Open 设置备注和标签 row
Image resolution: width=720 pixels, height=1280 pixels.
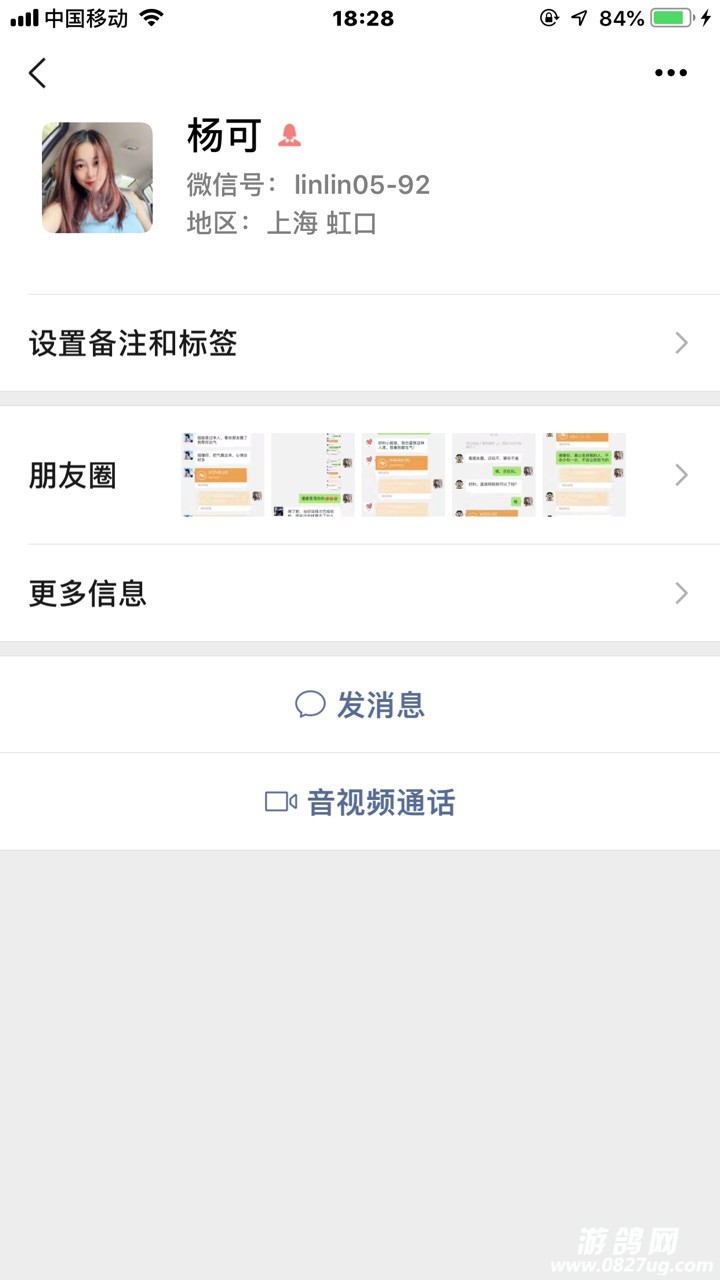pyautogui.click(x=360, y=343)
